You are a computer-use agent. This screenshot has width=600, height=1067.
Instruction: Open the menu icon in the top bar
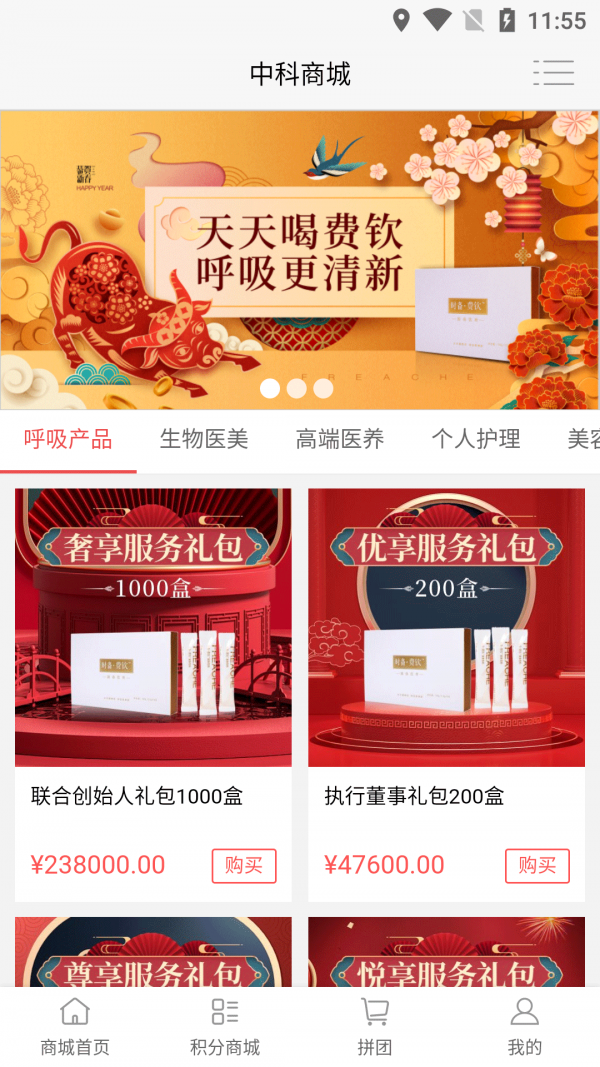553,72
